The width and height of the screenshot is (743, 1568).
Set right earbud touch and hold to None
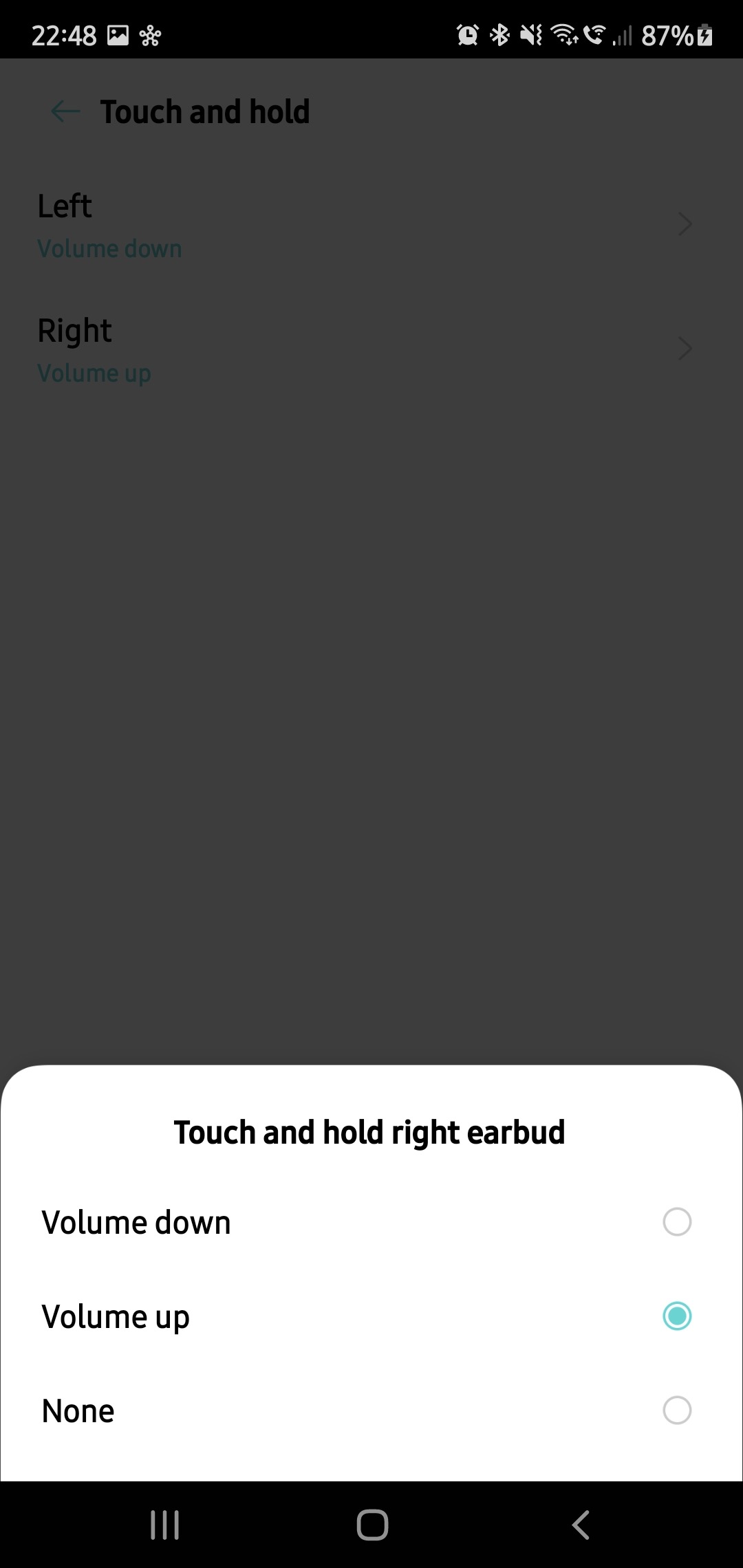click(371, 1411)
